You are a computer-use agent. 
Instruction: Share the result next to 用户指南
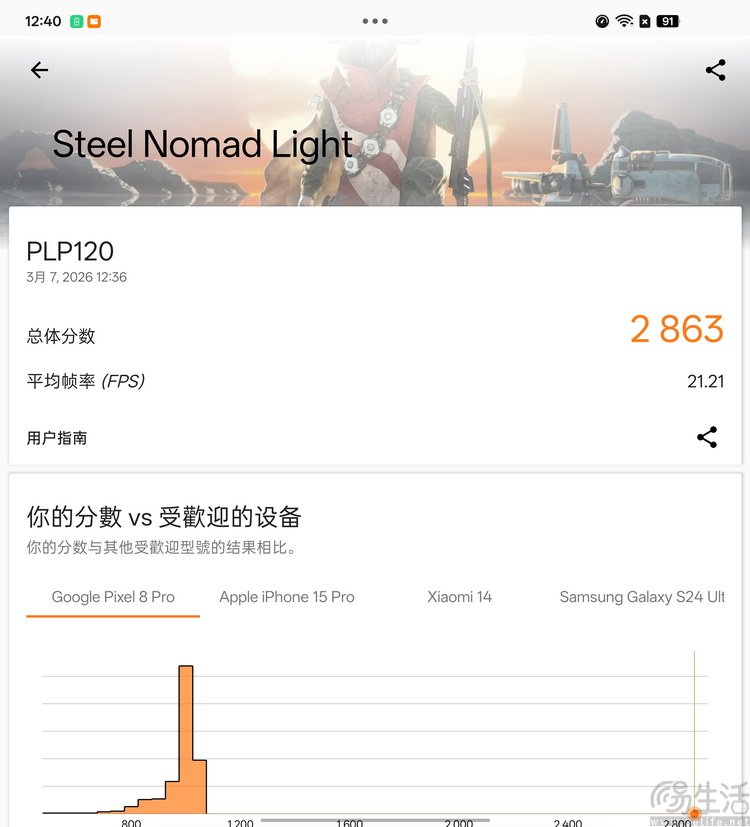[707, 437]
